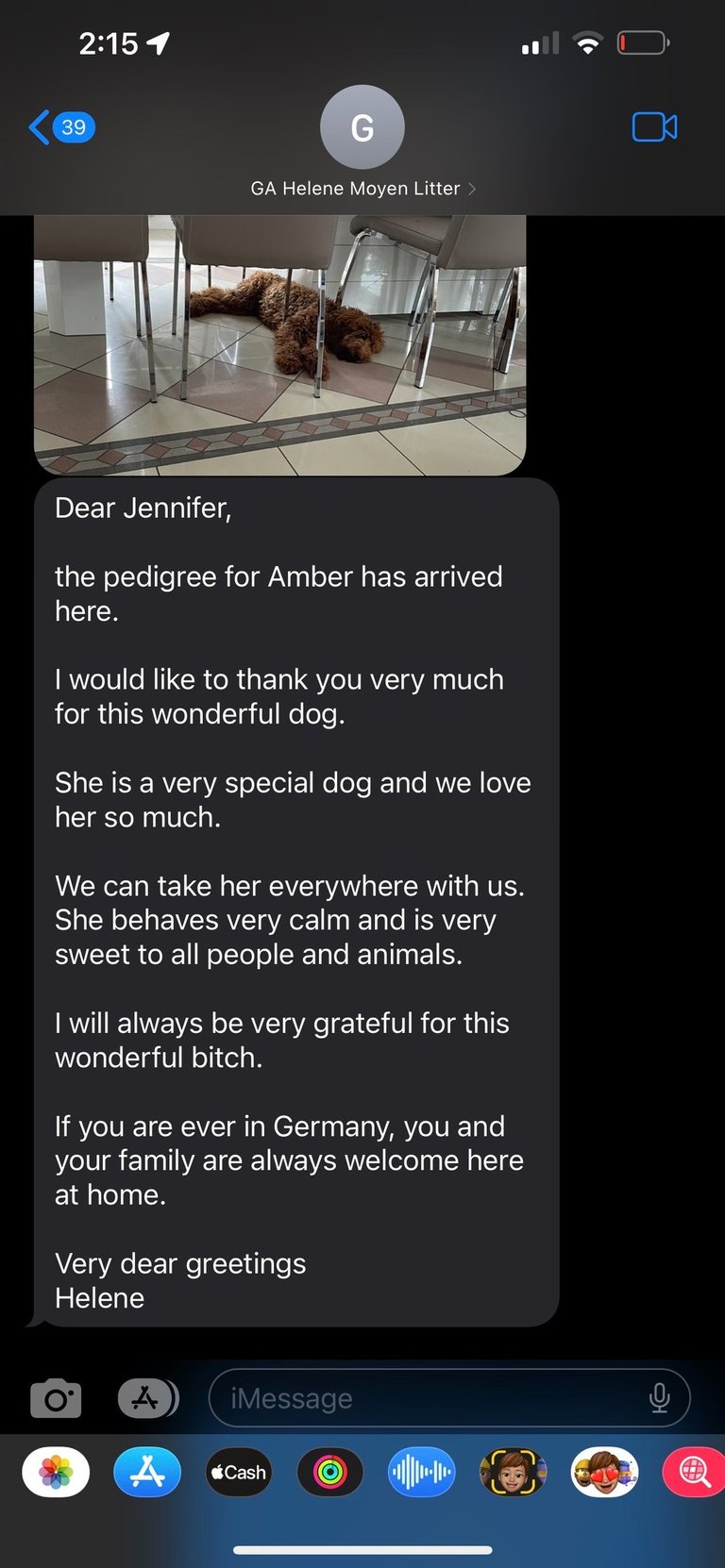Open the audio messages app
The image size is (725, 1568).
point(422,1472)
